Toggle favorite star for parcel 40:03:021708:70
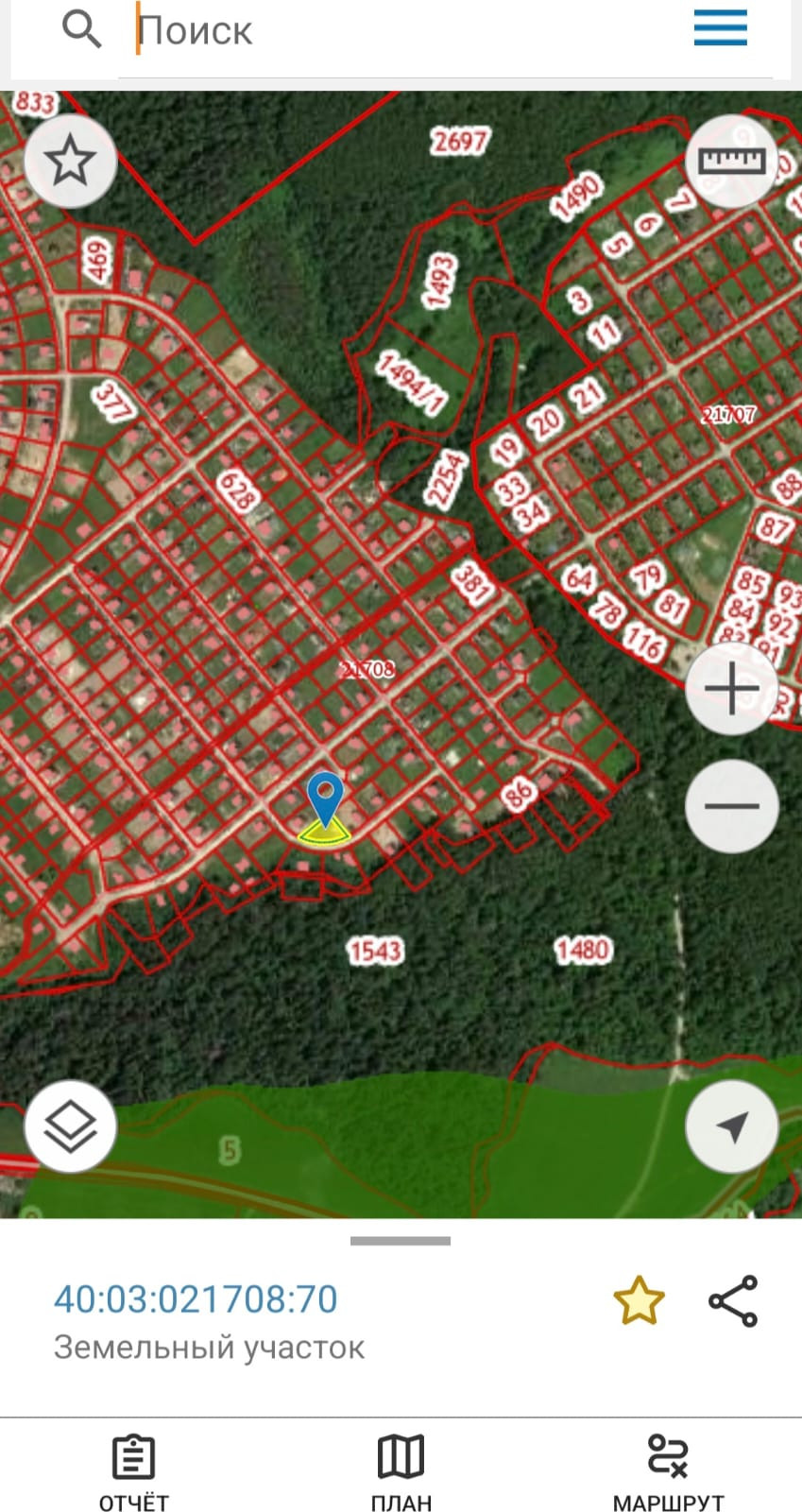 [x=639, y=1300]
